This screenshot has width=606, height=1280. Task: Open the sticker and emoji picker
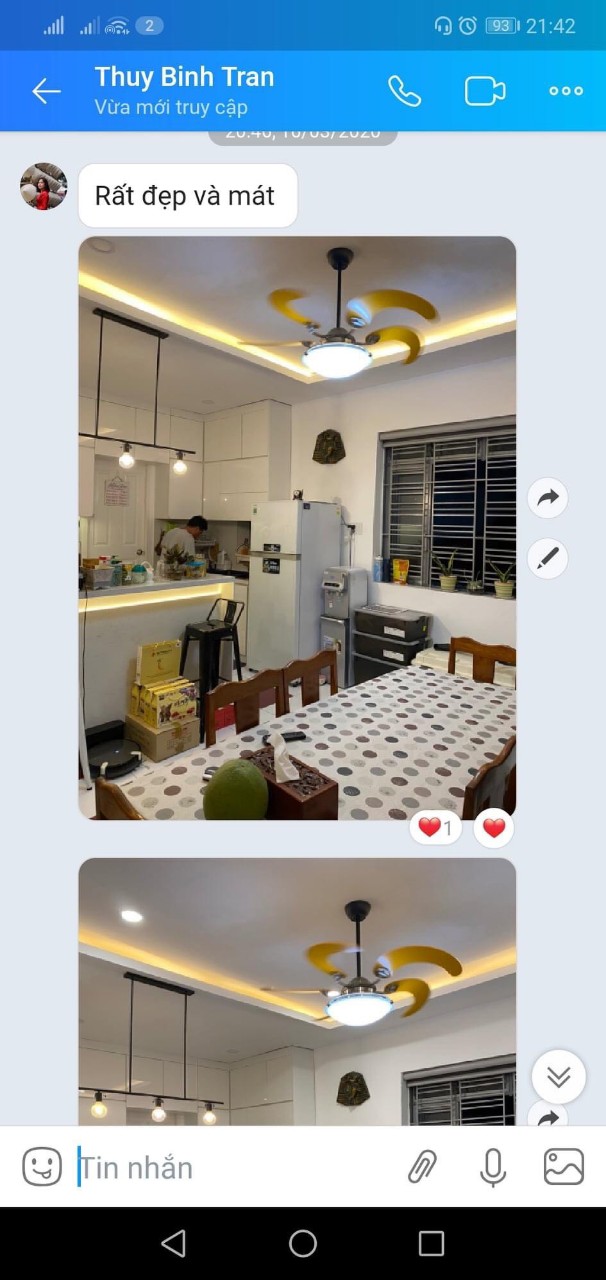tap(42, 1166)
